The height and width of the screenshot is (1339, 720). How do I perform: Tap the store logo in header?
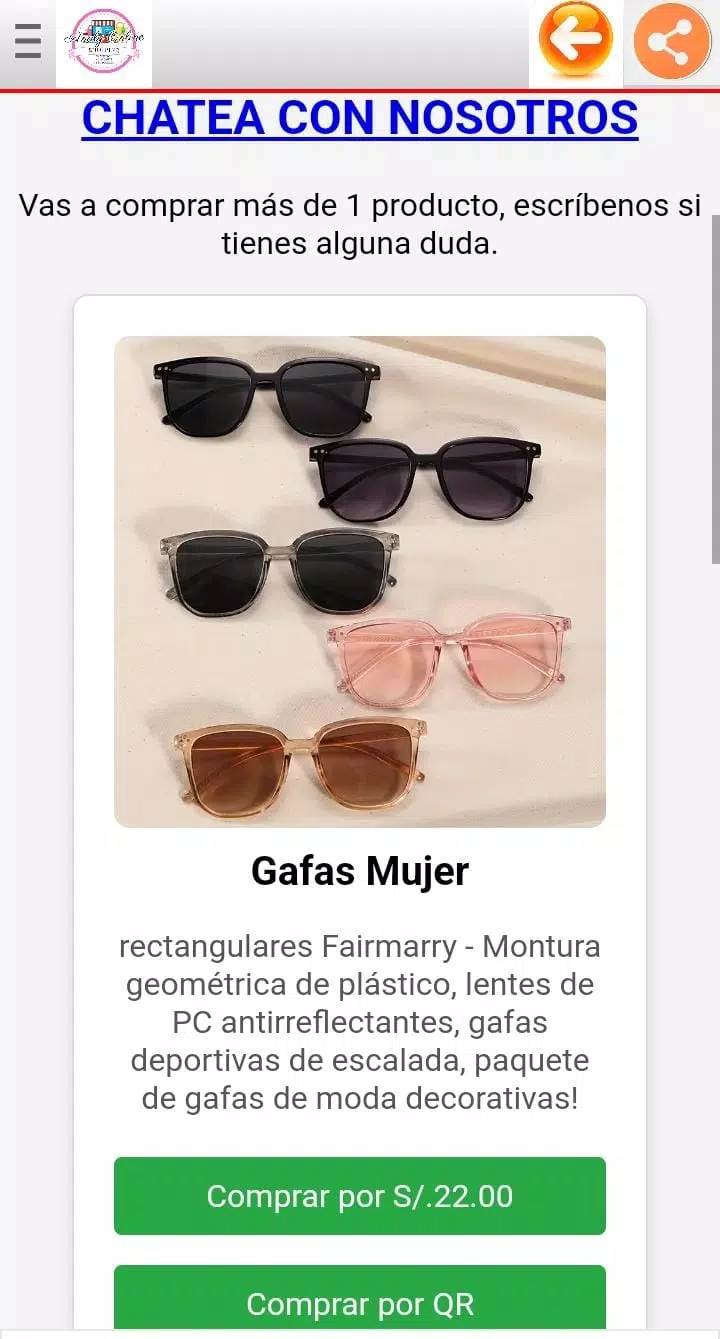pyautogui.click(x=104, y=42)
